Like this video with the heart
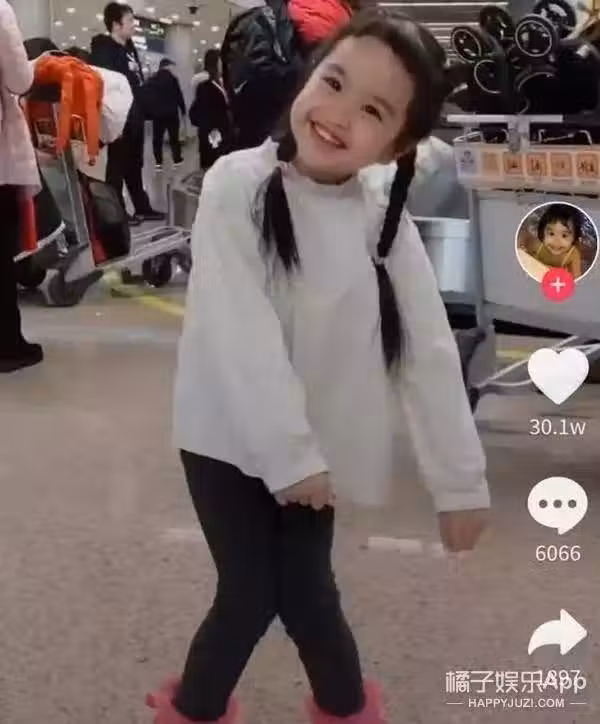Screen dimensions: 600x724 [558, 376]
